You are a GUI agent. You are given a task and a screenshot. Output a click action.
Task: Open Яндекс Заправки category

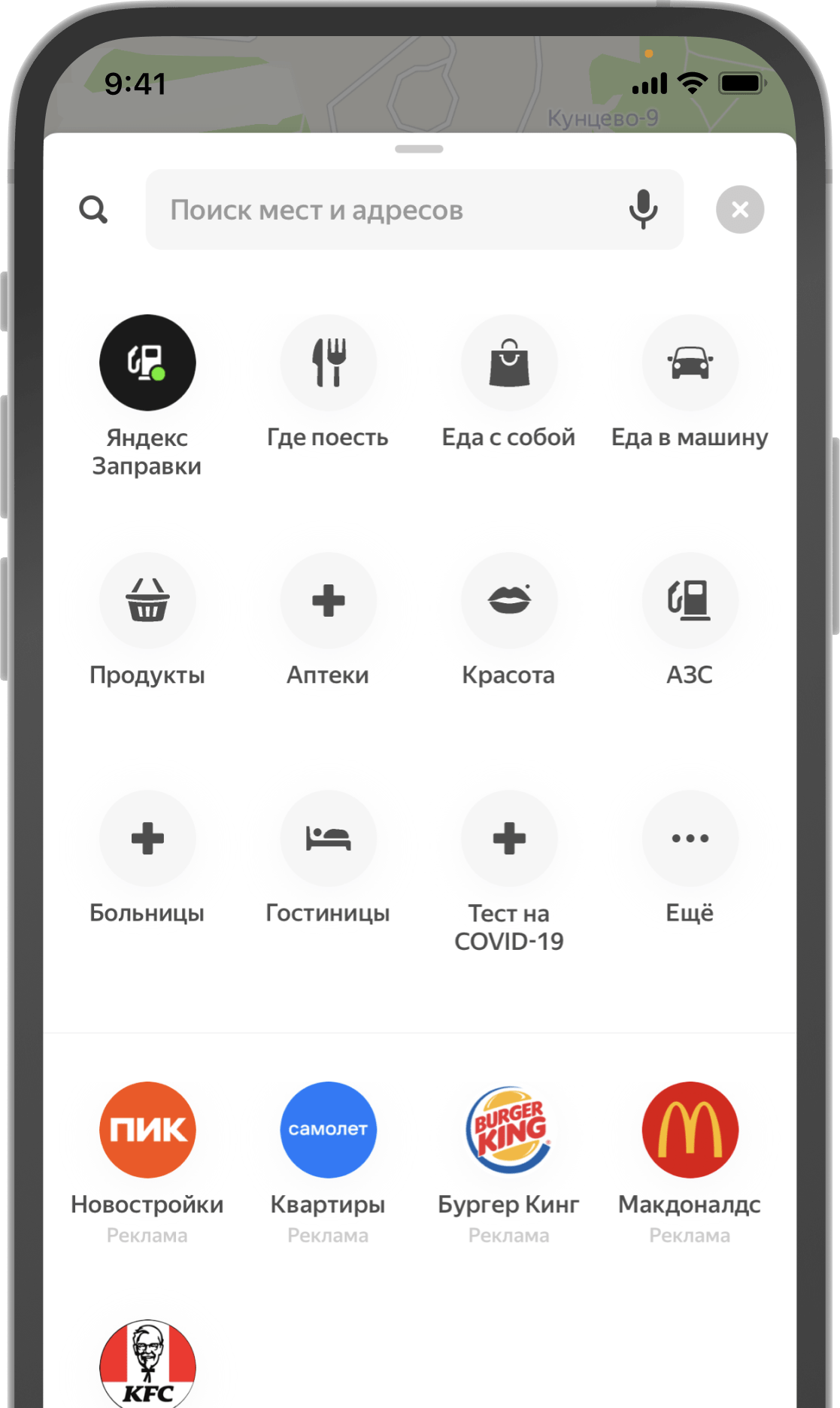click(x=147, y=363)
